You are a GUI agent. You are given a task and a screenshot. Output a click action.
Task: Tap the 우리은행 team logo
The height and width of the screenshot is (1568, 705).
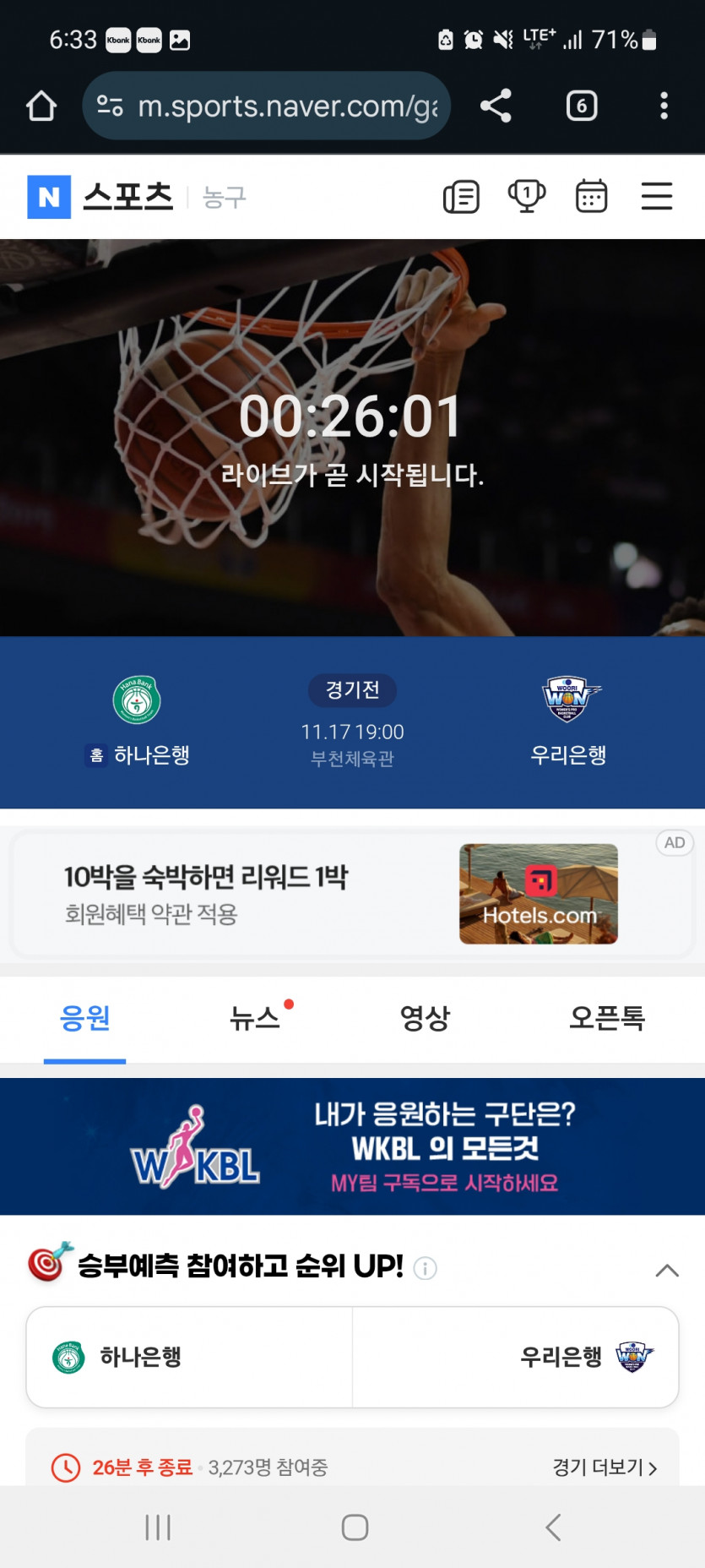567,700
